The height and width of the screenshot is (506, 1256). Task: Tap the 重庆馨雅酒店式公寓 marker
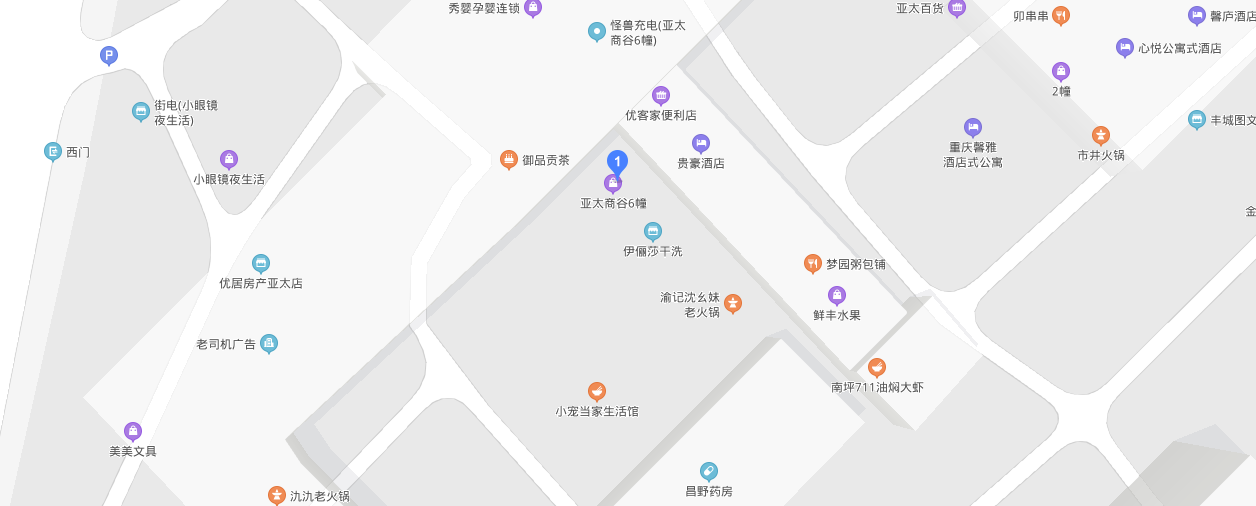(x=973, y=127)
